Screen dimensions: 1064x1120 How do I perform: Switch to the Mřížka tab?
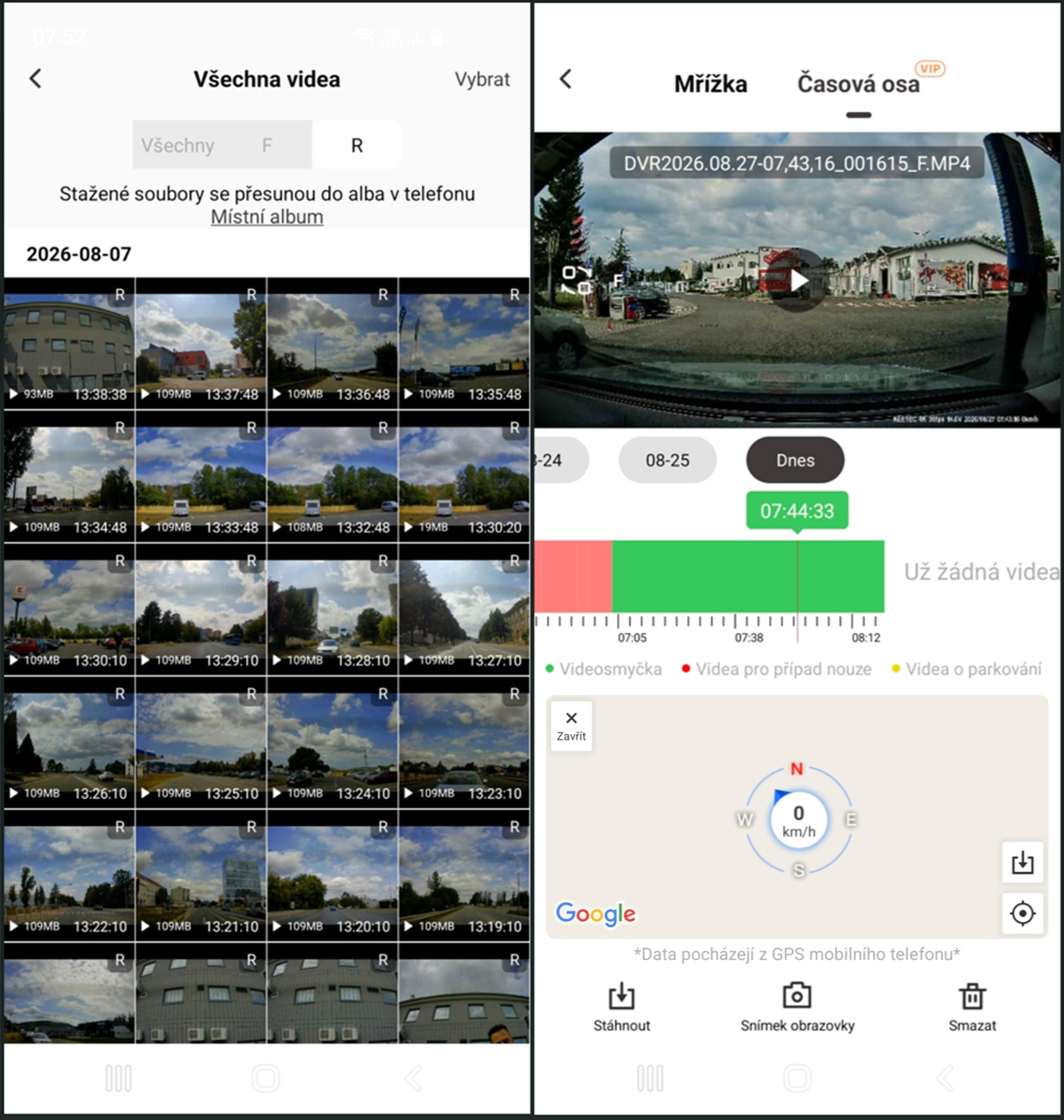point(710,84)
